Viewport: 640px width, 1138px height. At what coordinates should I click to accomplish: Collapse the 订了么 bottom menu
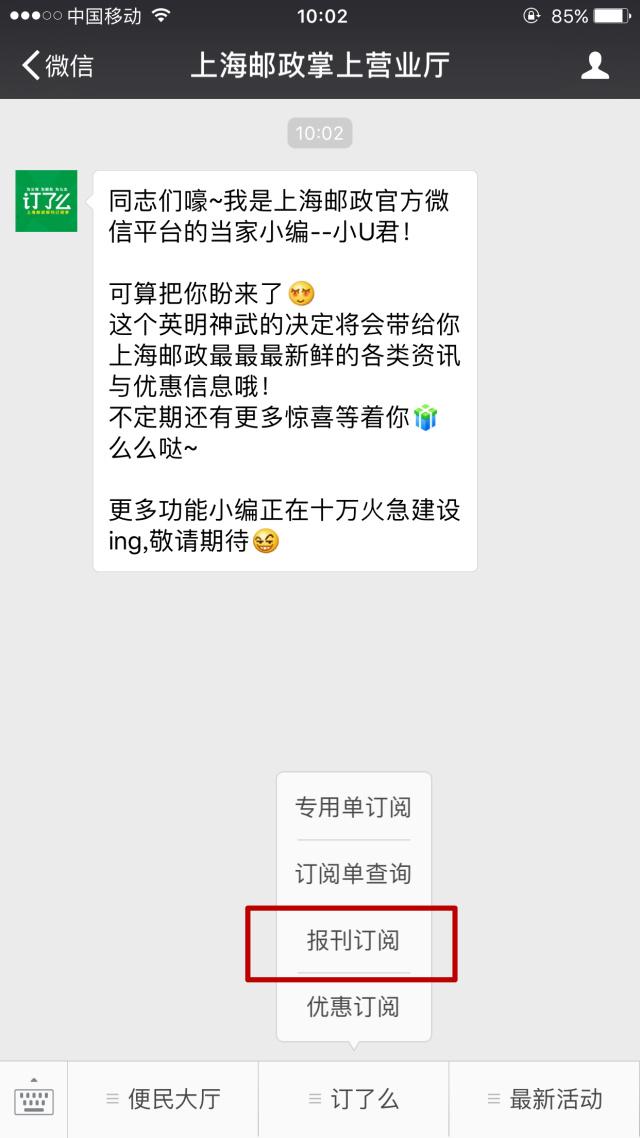click(x=353, y=1099)
